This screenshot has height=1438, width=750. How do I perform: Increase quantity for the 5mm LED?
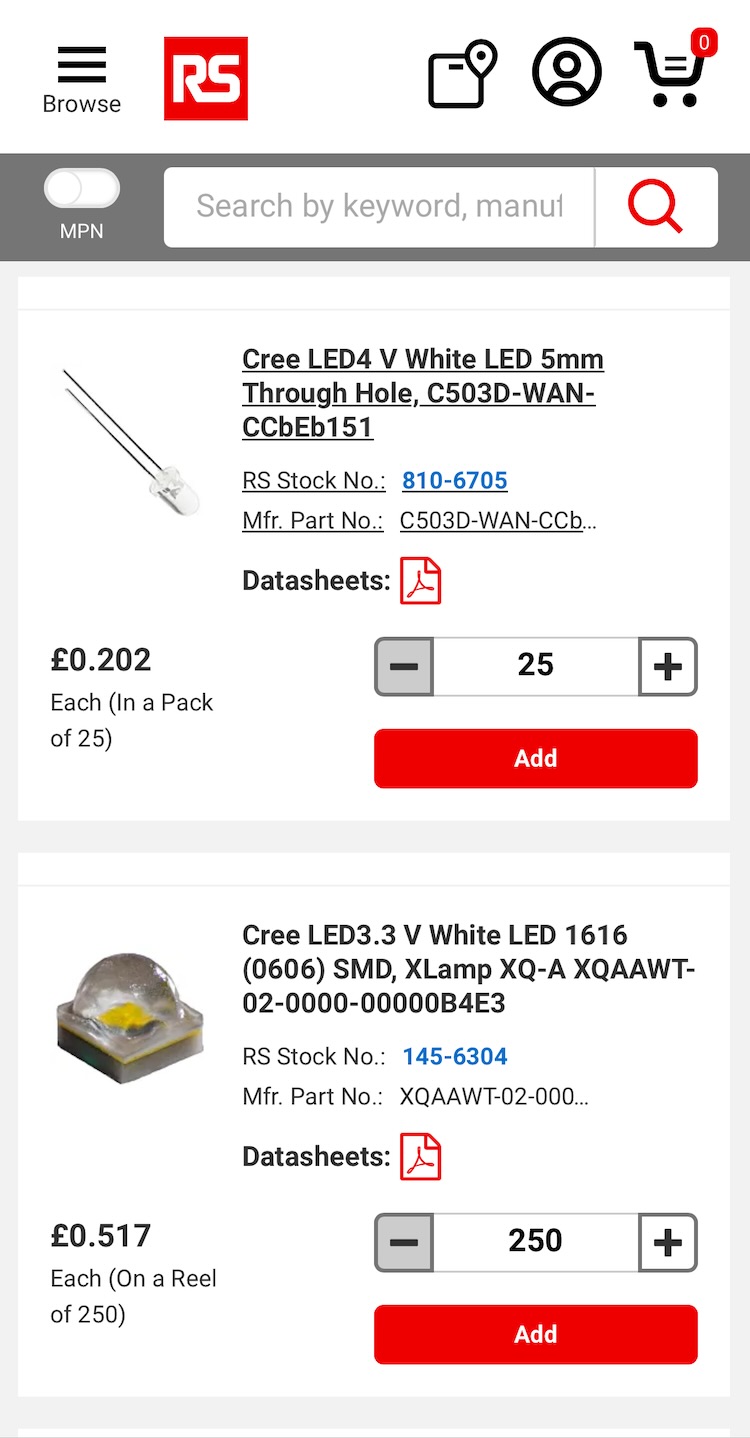click(668, 666)
